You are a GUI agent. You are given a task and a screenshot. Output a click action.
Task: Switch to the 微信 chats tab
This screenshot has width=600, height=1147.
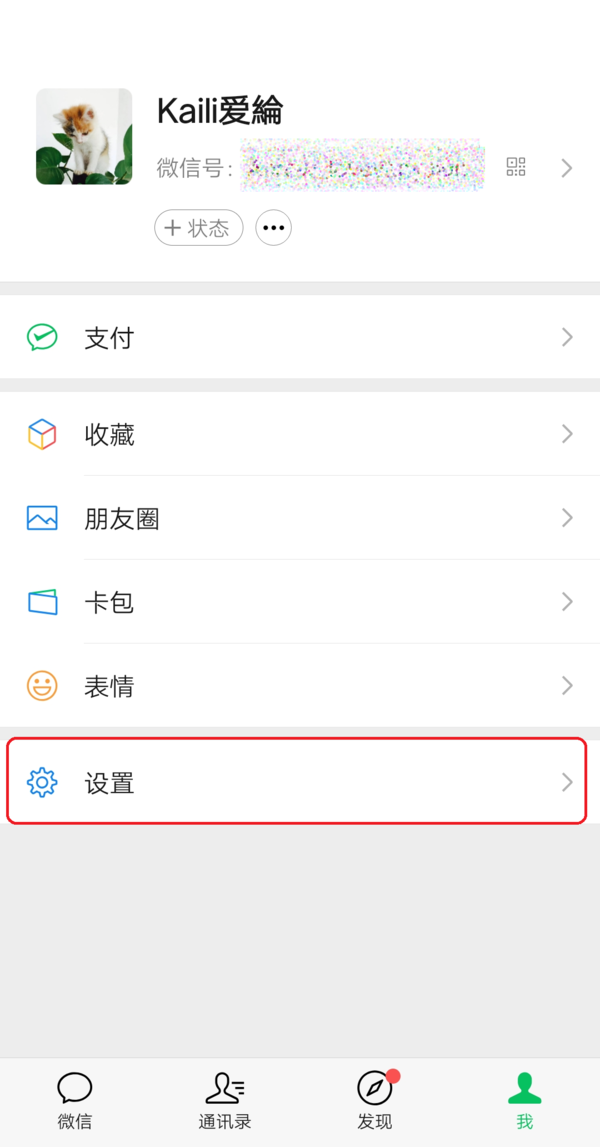(x=75, y=1100)
